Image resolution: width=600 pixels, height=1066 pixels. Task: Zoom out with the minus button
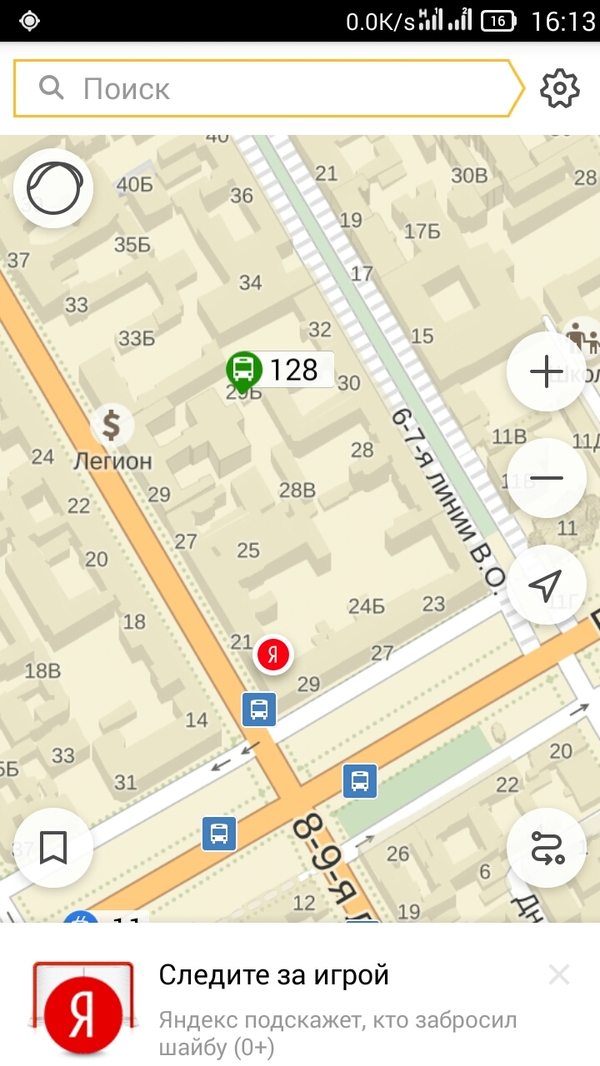(x=546, y=478)
